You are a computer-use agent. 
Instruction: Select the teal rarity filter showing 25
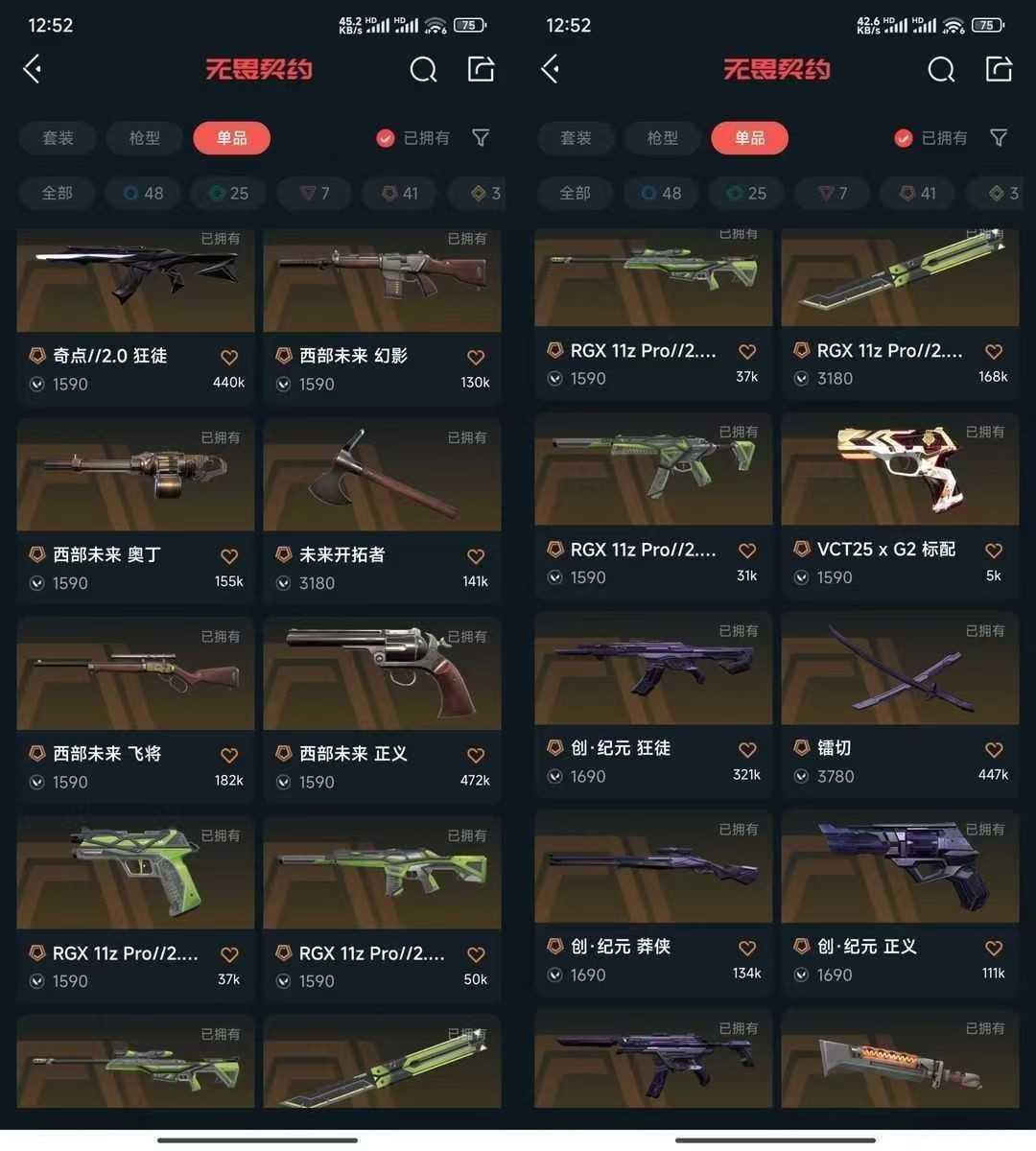227,193
